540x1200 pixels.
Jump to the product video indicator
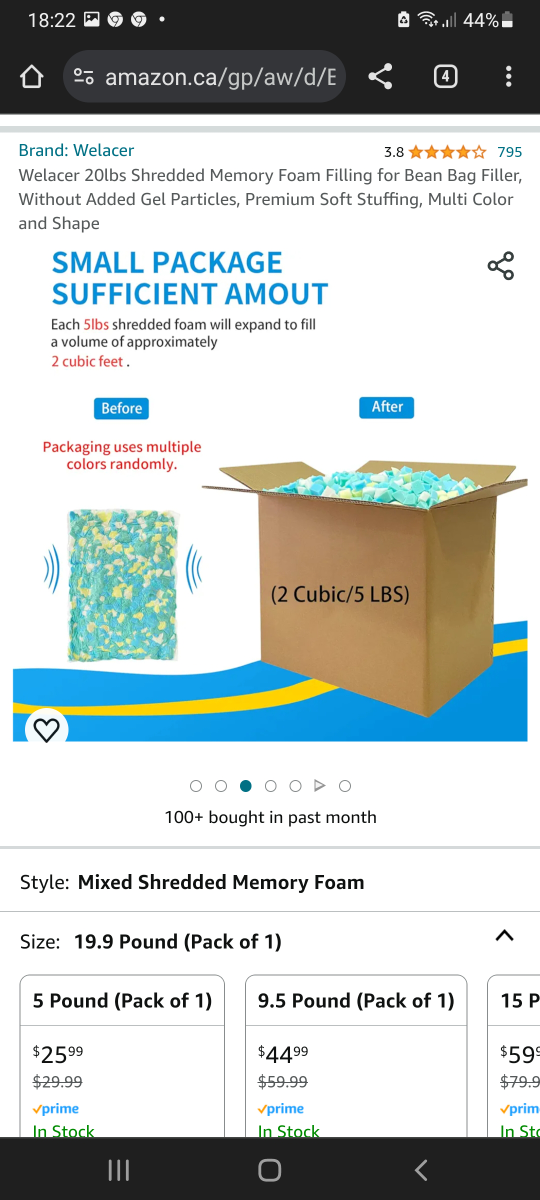320,786
